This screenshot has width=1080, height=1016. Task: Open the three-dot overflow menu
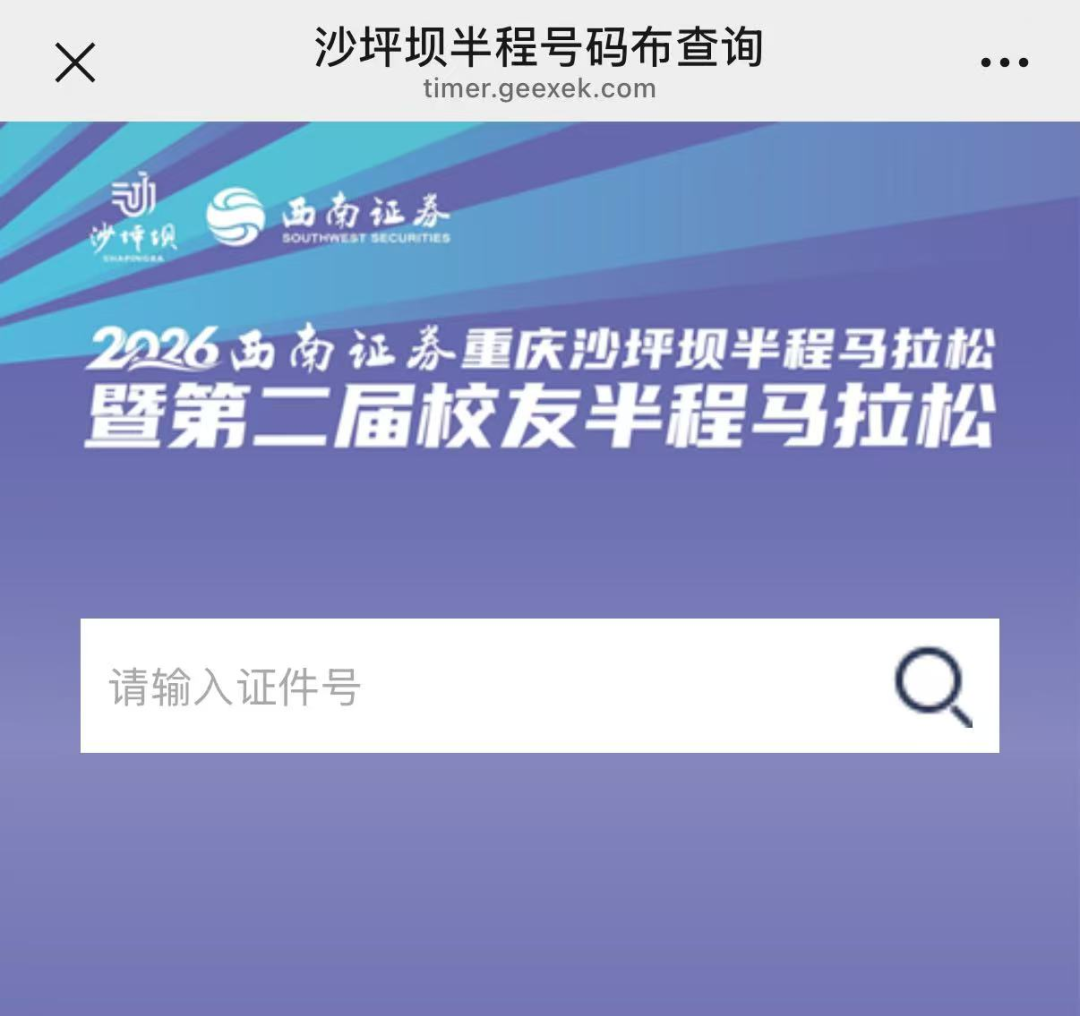tap(1004, 63)
